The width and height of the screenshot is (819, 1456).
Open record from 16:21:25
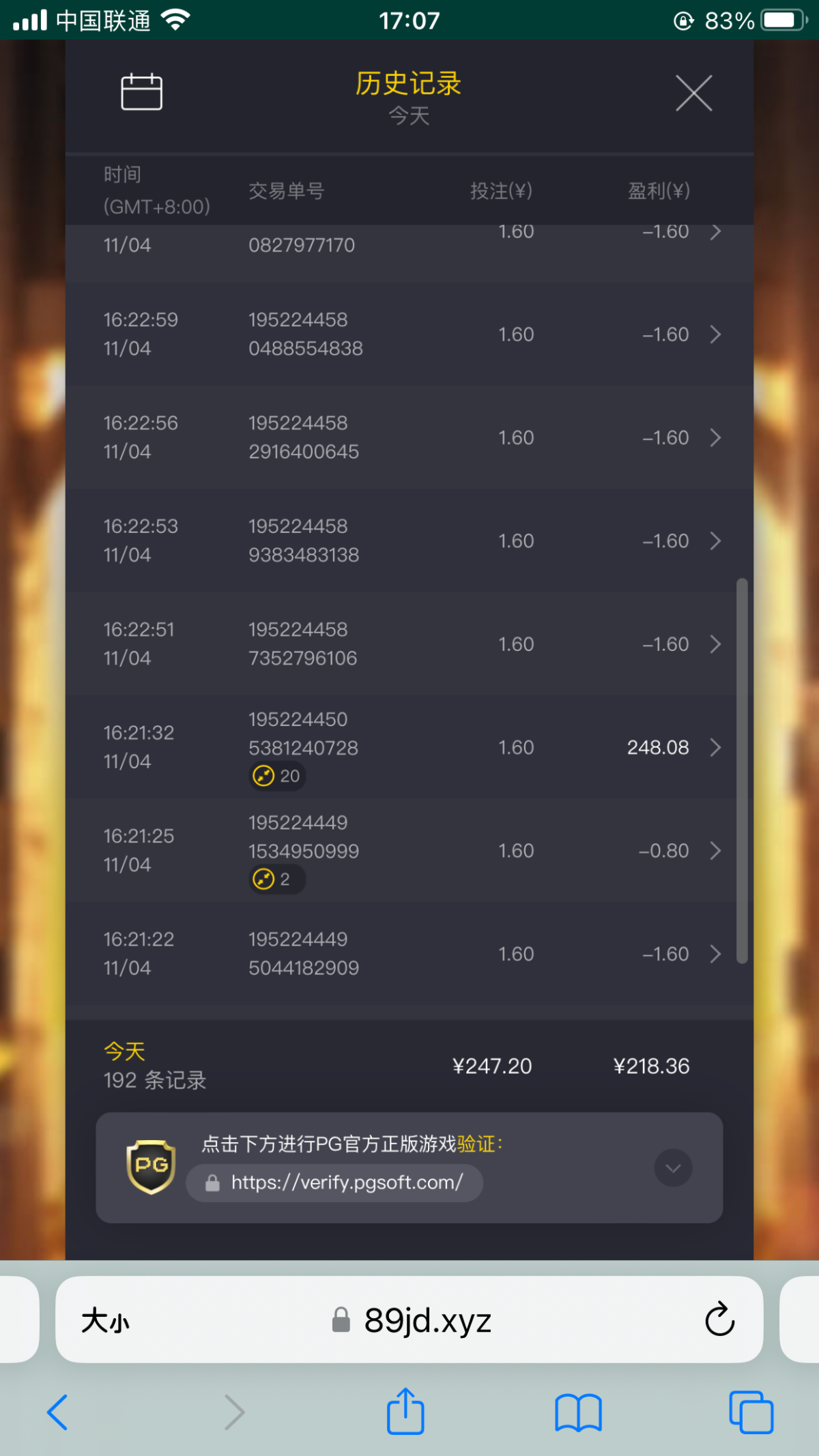[x=409, y=851]
